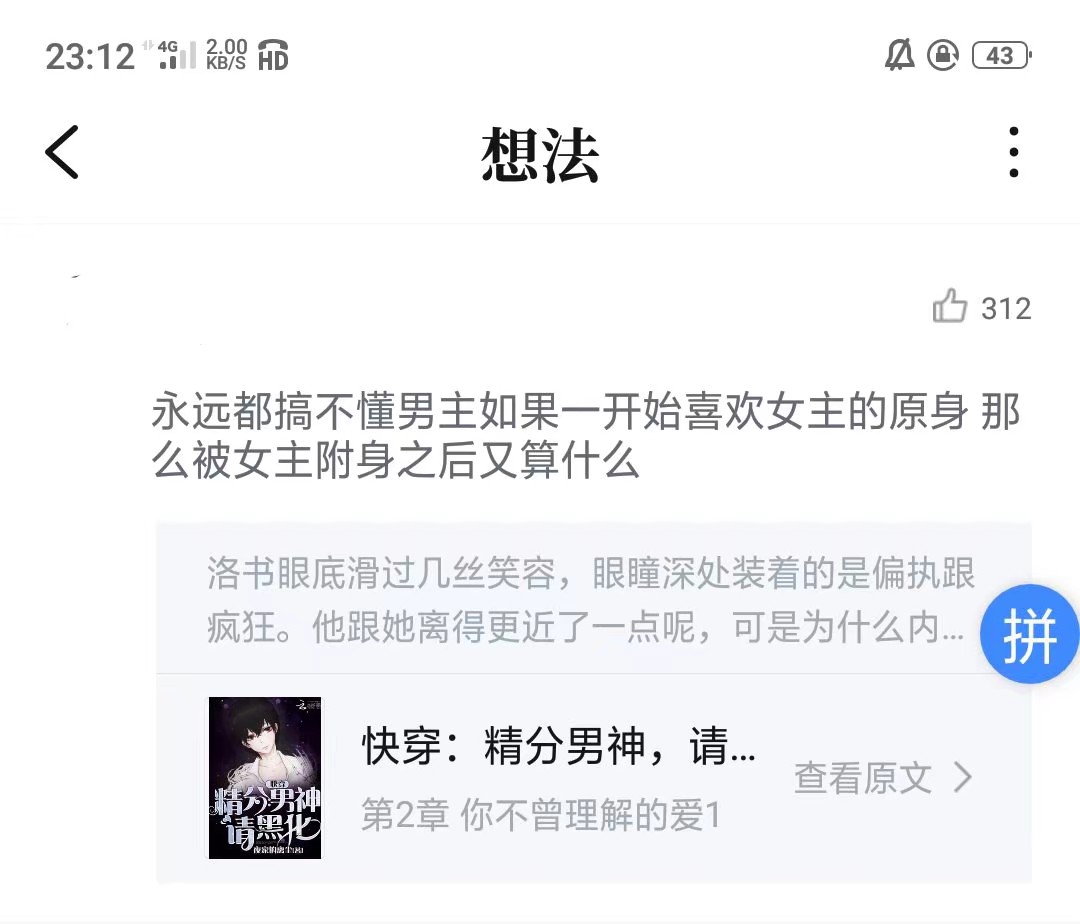The height and width of the screenshot is (924, 1080).
Task: Open the book 快穿：精分男神 card
Action: click(594, 778)
